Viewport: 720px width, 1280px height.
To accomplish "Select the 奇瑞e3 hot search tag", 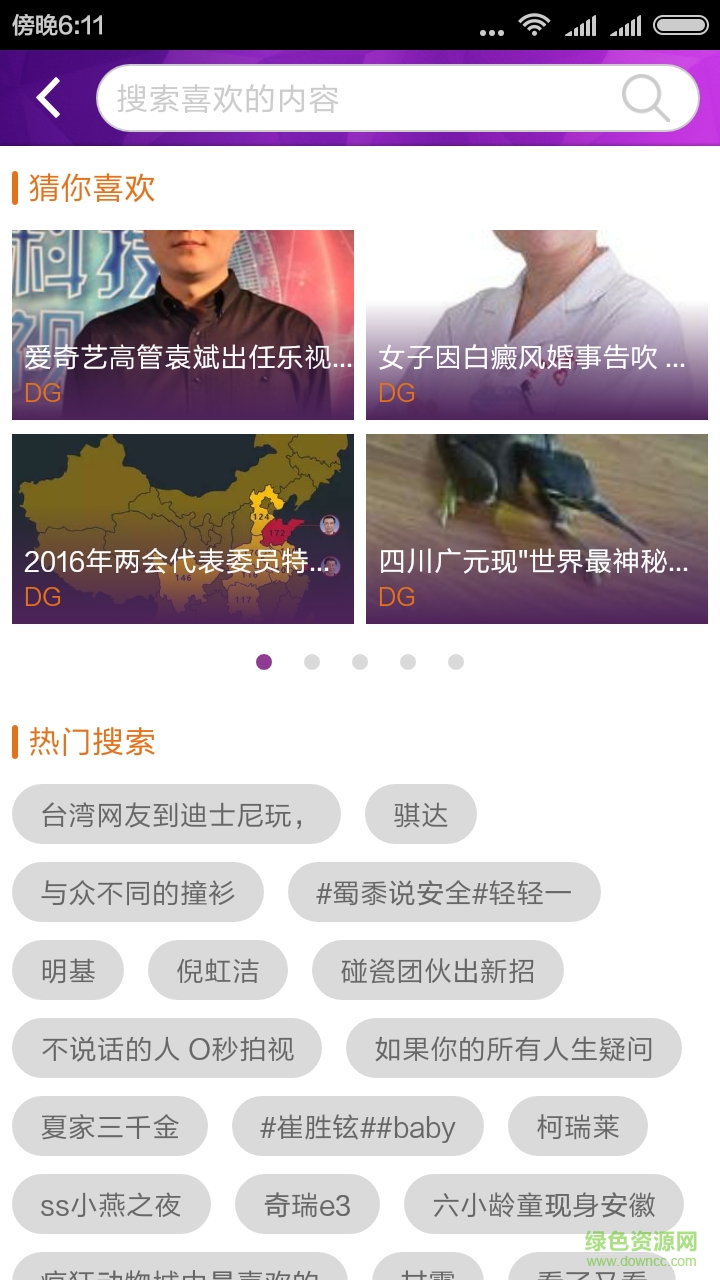I will [307, 1206].
